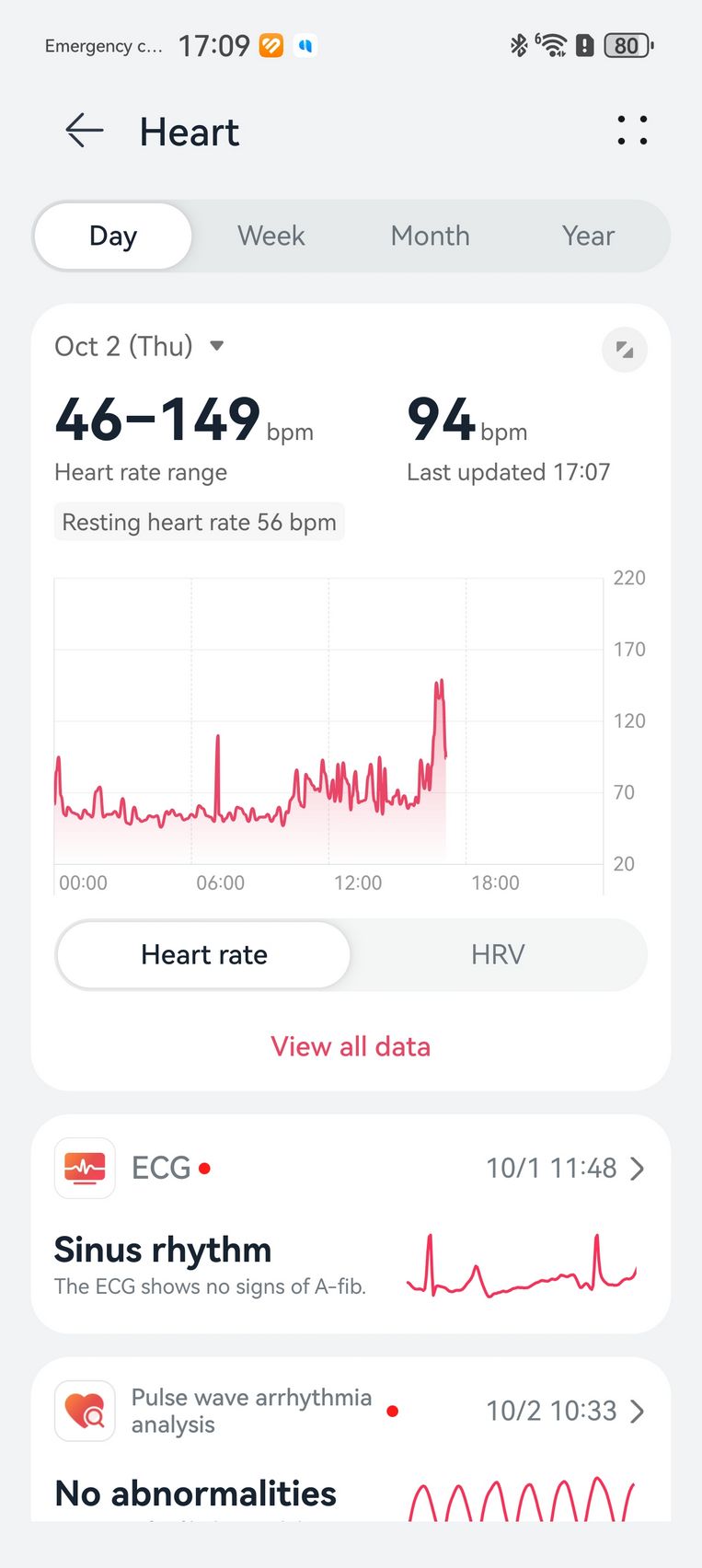Open the four-dot more options menu

(x=632, y=131)
